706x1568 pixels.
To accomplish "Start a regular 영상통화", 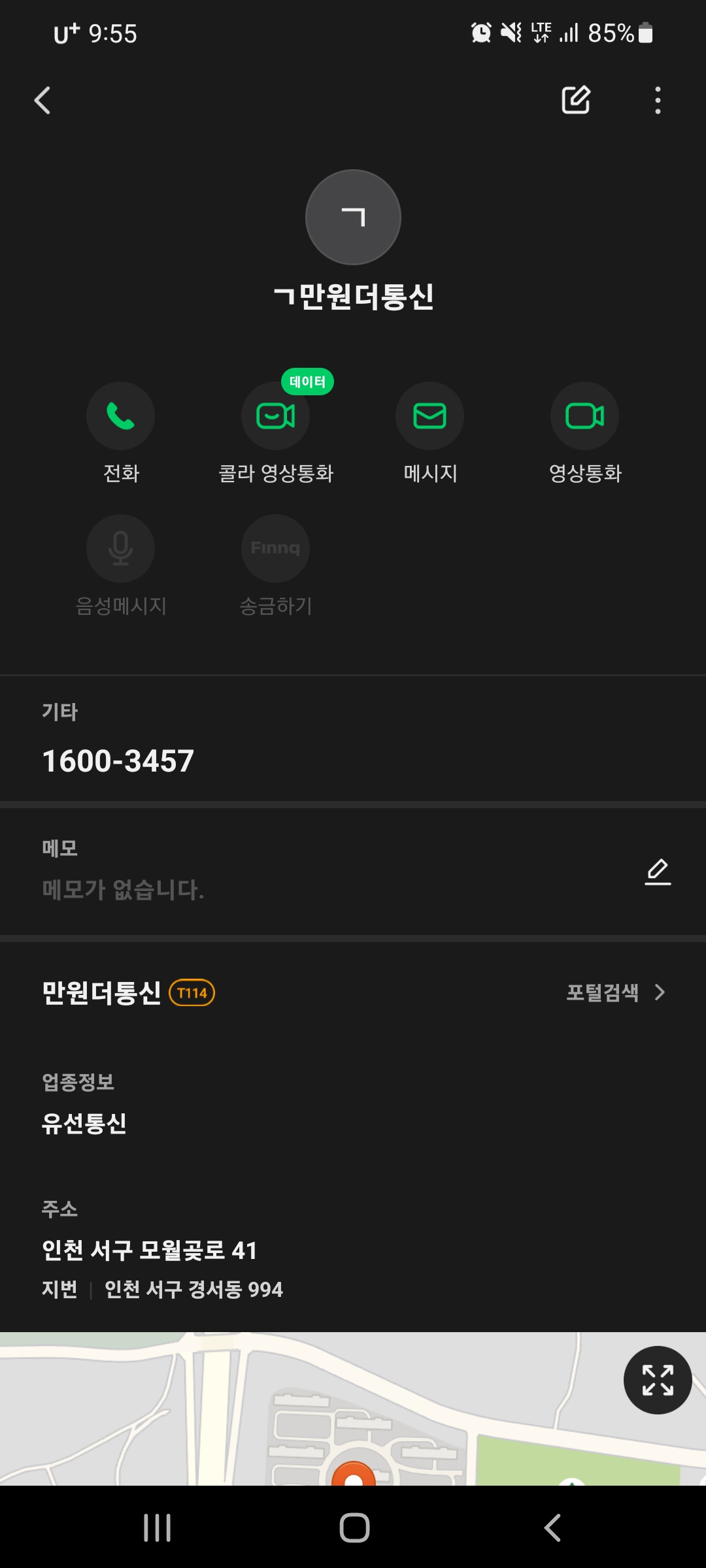I will (x=584, y=416).
